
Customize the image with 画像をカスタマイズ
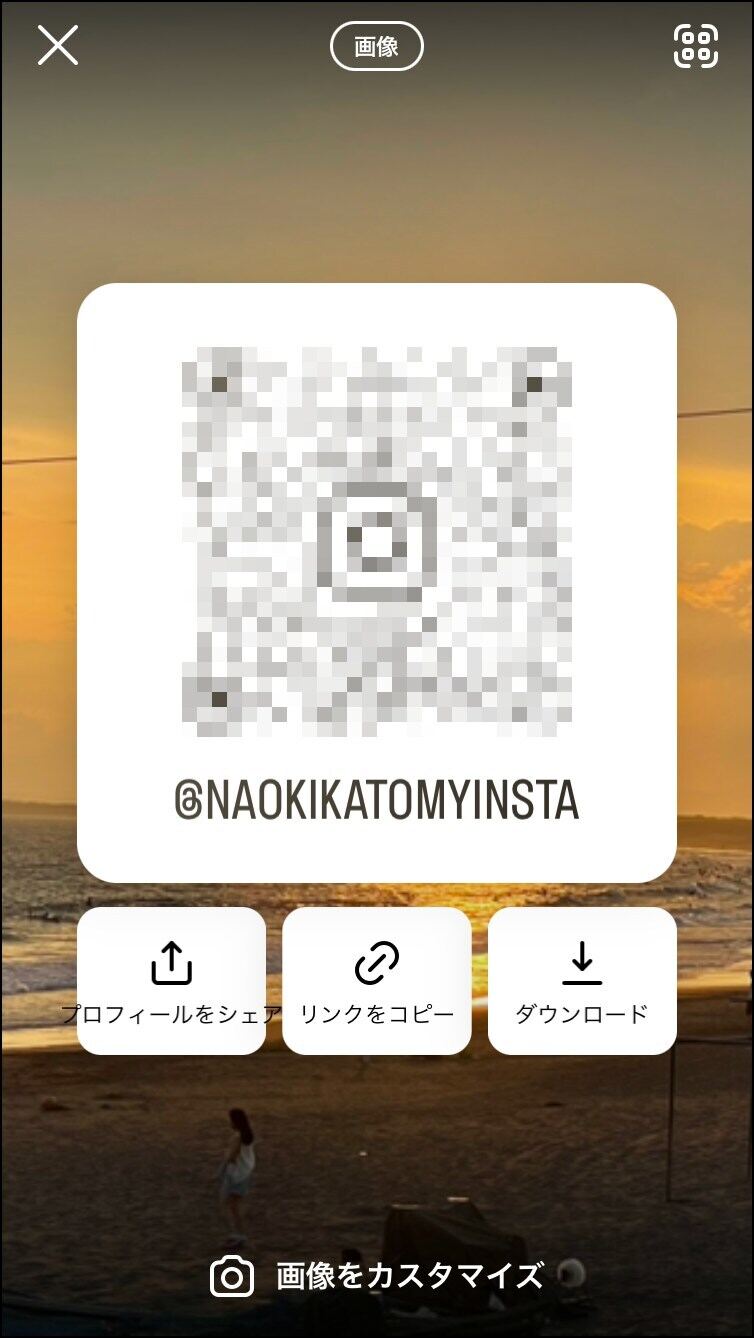click(377, 1276)
